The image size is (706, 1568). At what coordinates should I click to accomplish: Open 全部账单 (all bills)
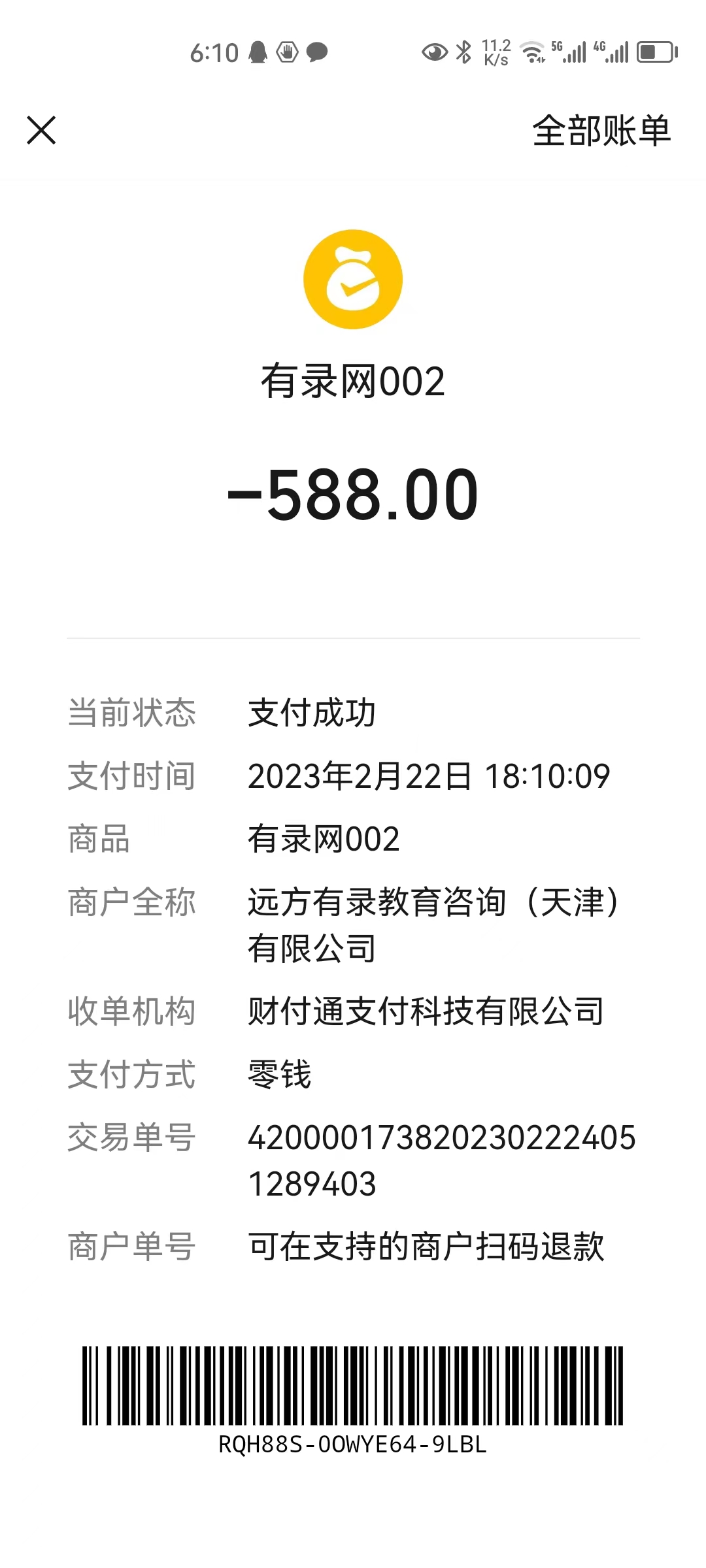[601, 131]
